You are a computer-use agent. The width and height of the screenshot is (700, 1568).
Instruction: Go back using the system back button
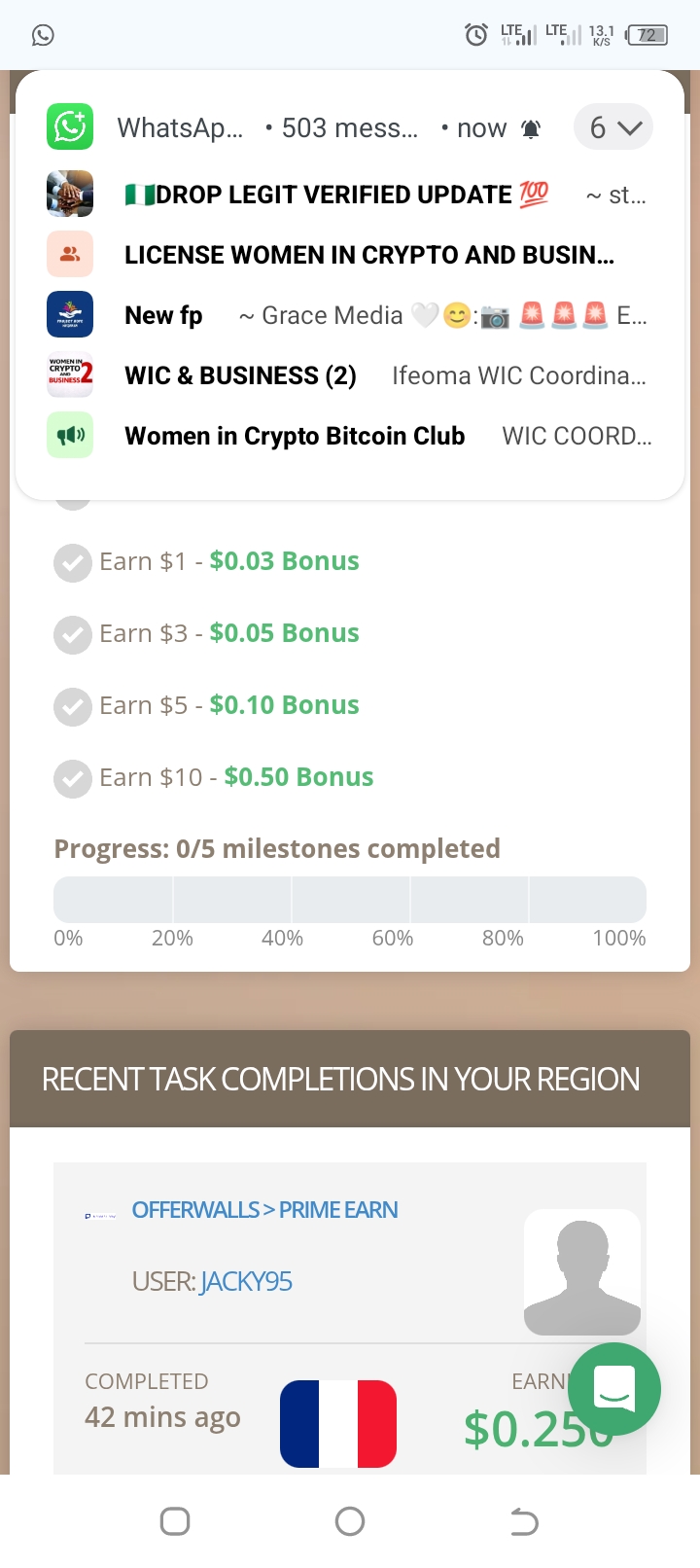(524, 1521)
